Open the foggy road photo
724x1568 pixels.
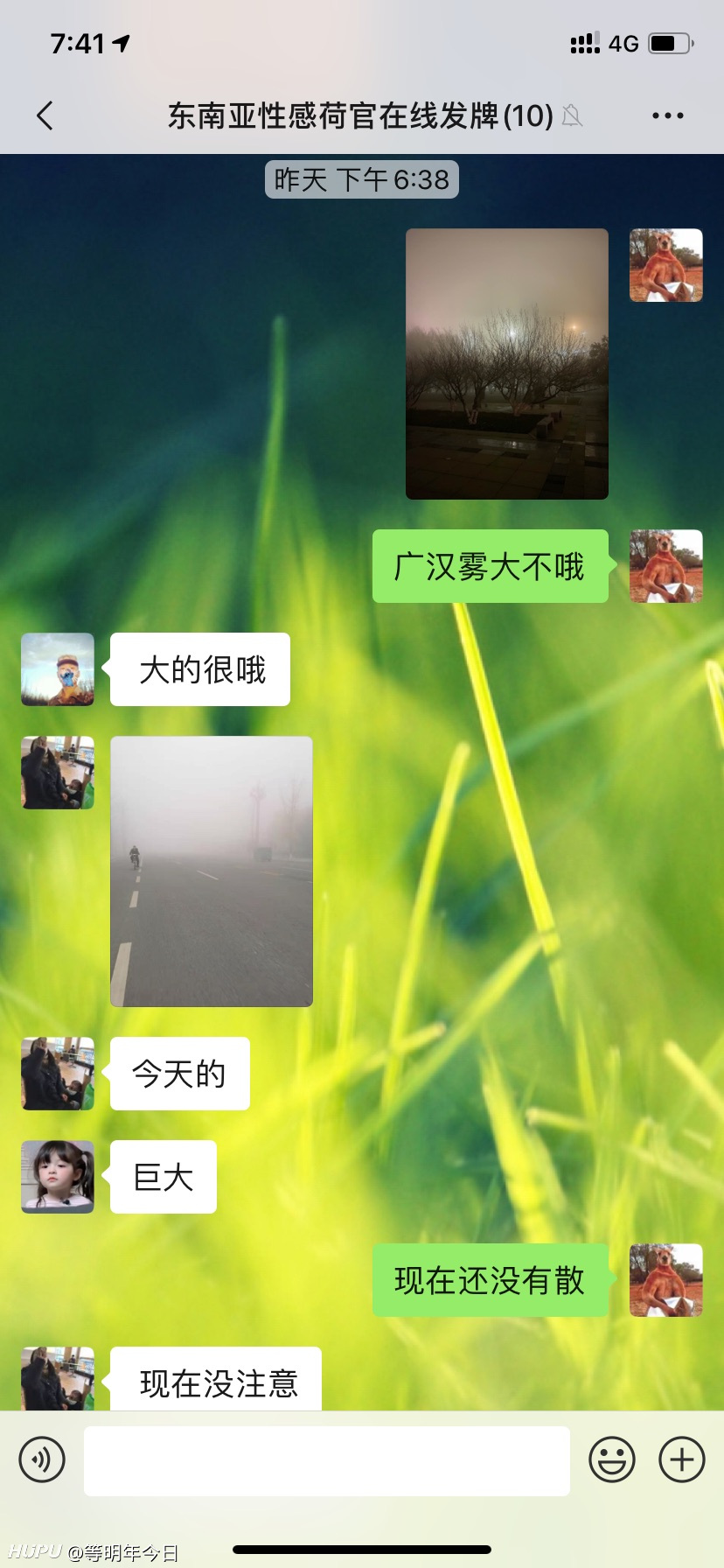tap(212, 871)
